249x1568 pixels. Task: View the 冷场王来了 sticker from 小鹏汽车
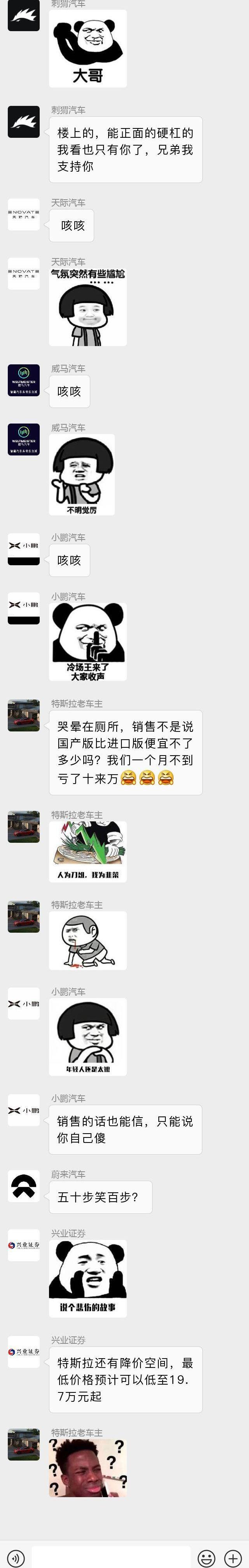pos(88,642)
